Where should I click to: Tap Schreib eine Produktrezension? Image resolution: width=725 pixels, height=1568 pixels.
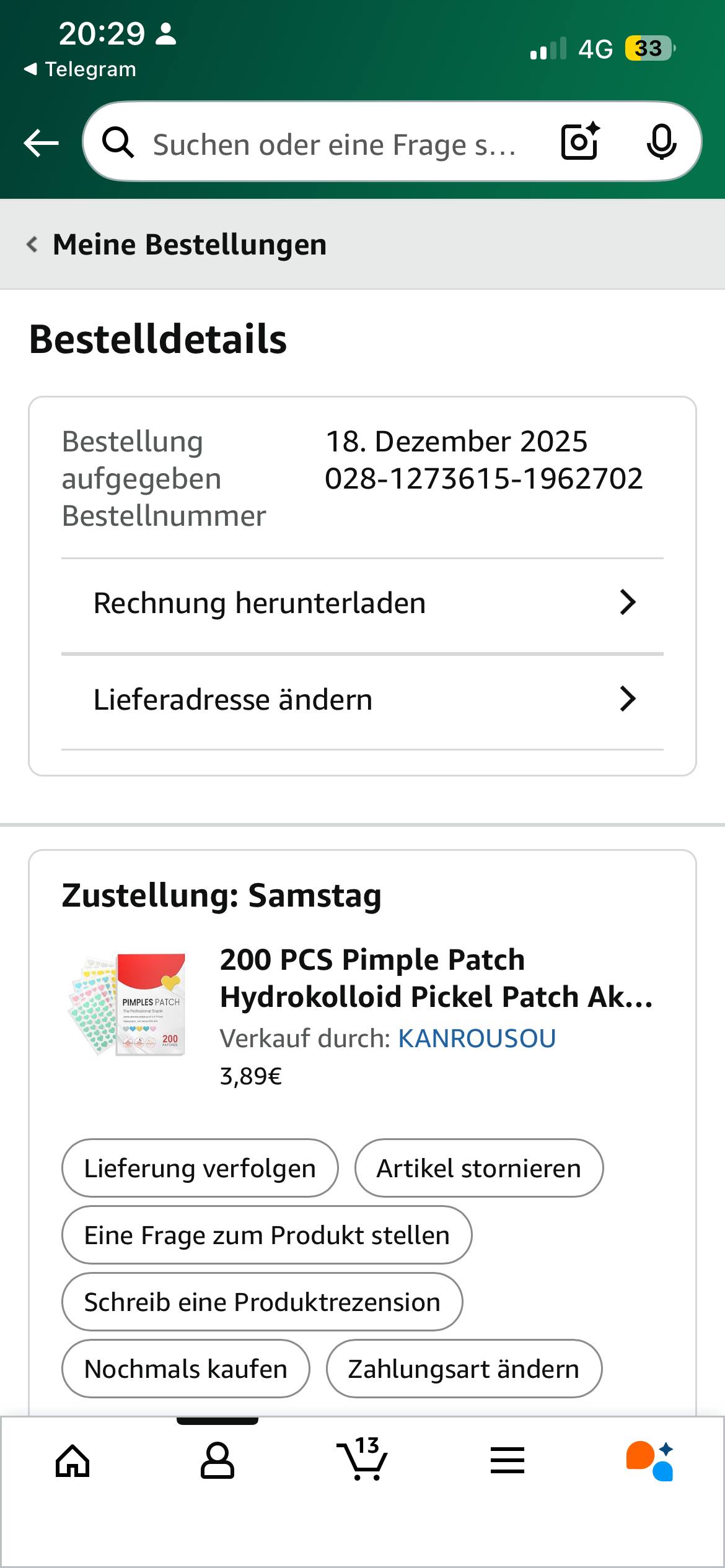click(x=262, y=1302)
